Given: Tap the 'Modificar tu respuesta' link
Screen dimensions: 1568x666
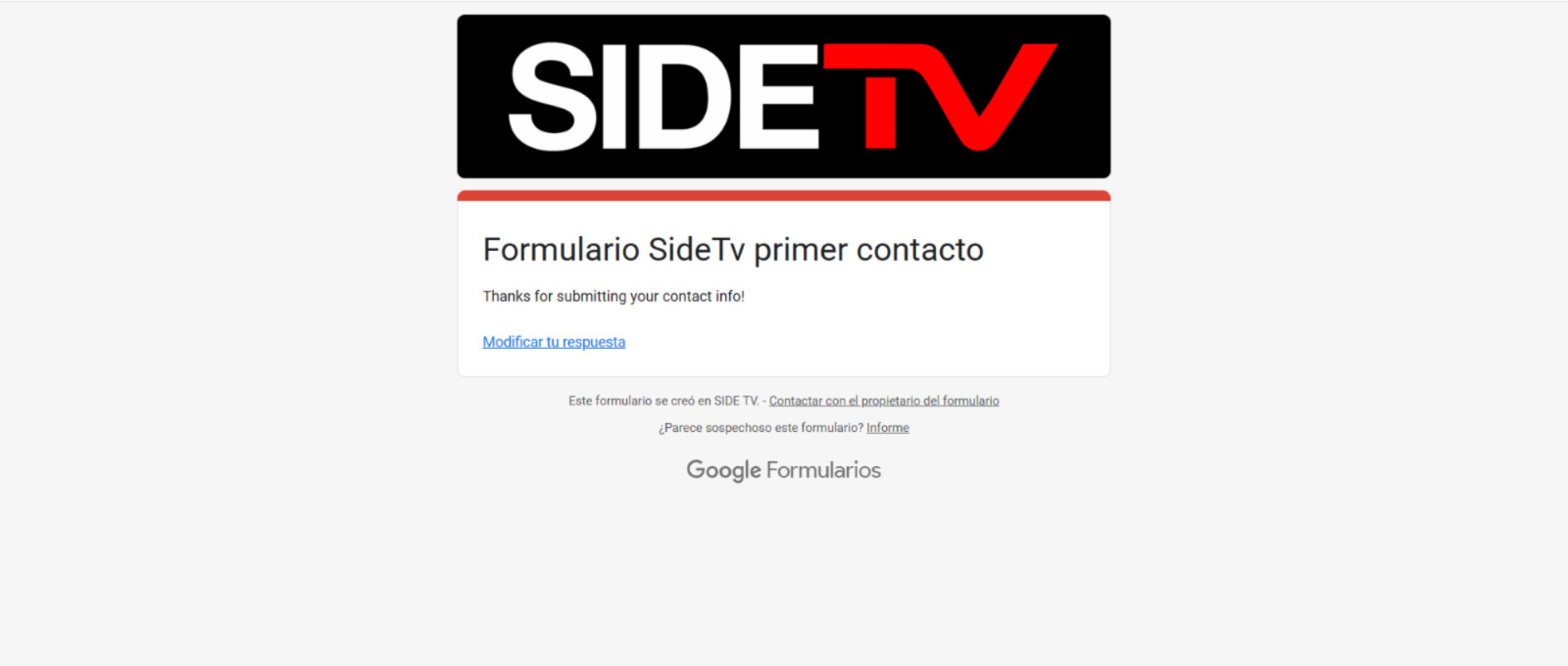Looking at the screenshot, I should [554, 342].
